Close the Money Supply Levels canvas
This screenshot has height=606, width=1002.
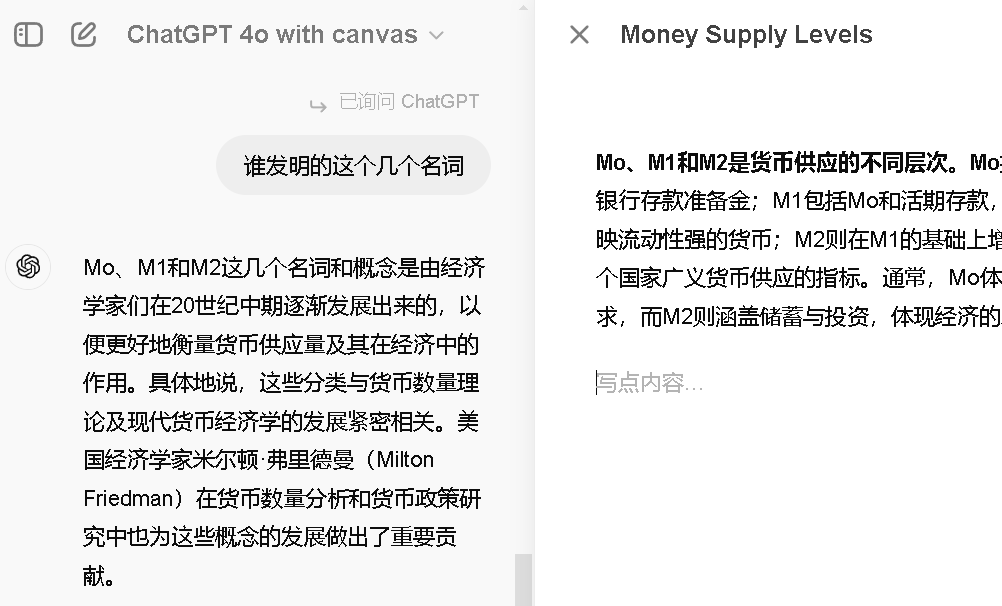[579, 35]
